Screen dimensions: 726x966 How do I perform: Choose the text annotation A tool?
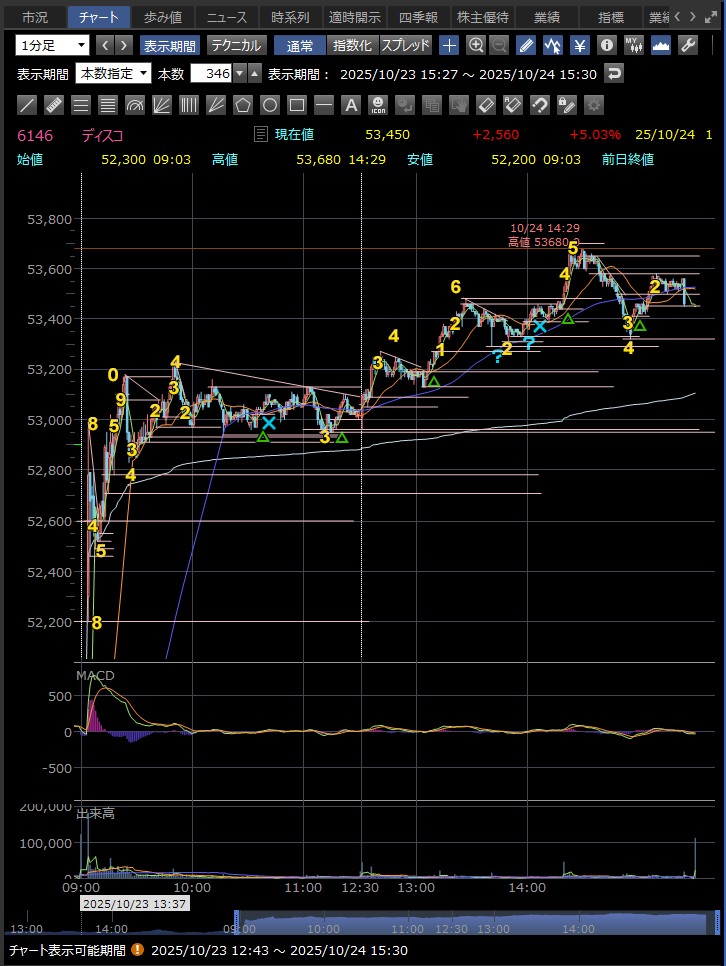point(351,104)
